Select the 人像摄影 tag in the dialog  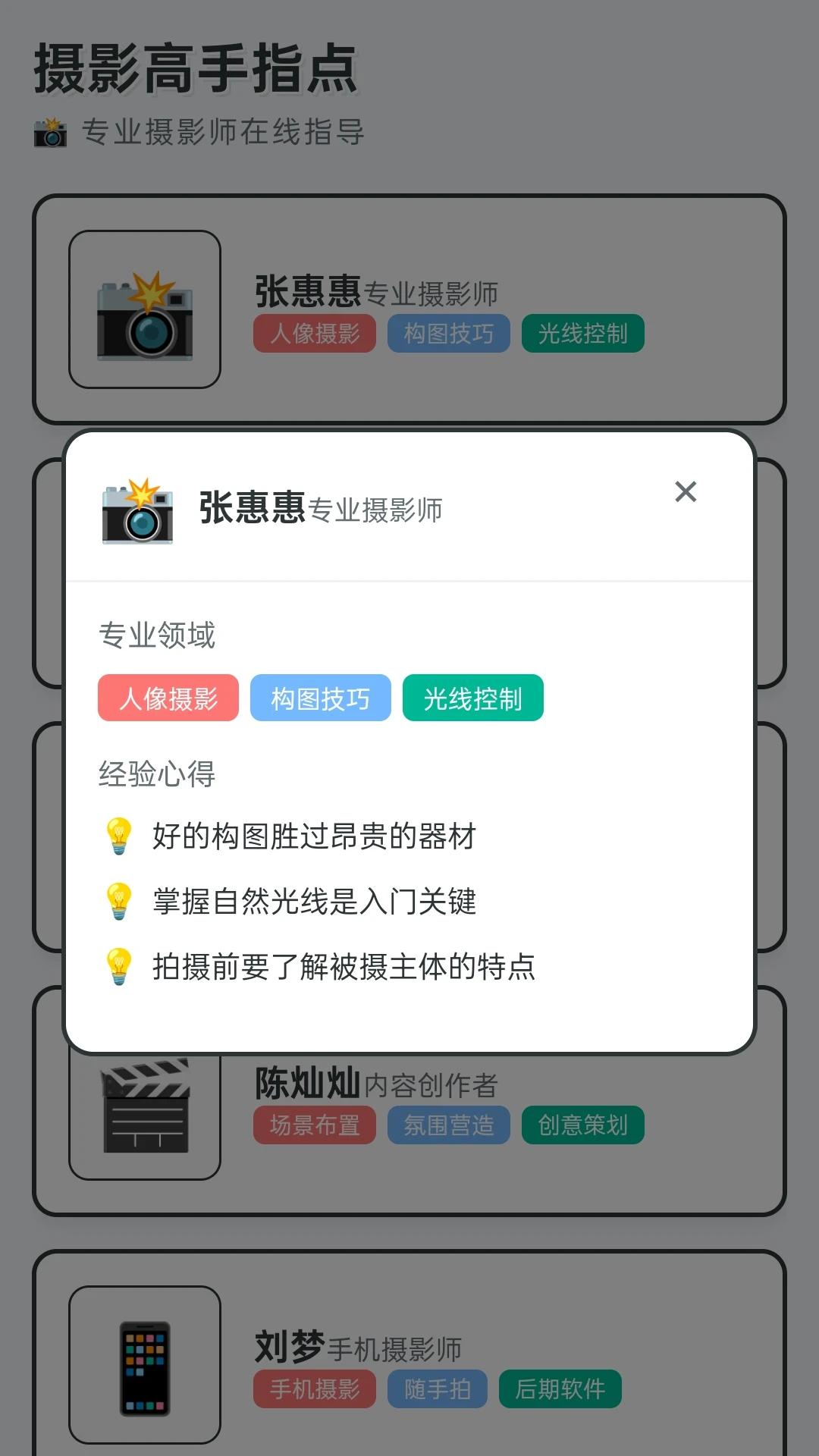tap(168, 698)
